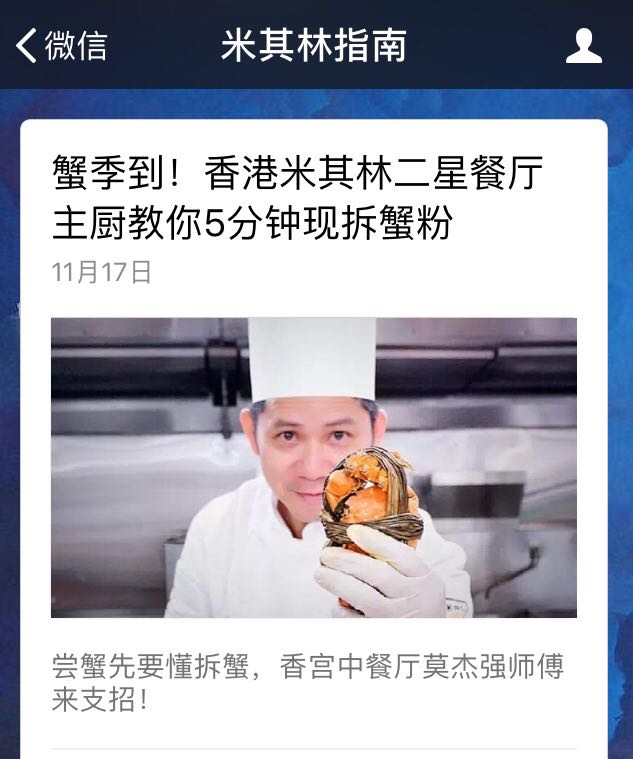633x759 pixels.
Task: Open the 米其林指南 account profile icon
Action: point(584,45)
